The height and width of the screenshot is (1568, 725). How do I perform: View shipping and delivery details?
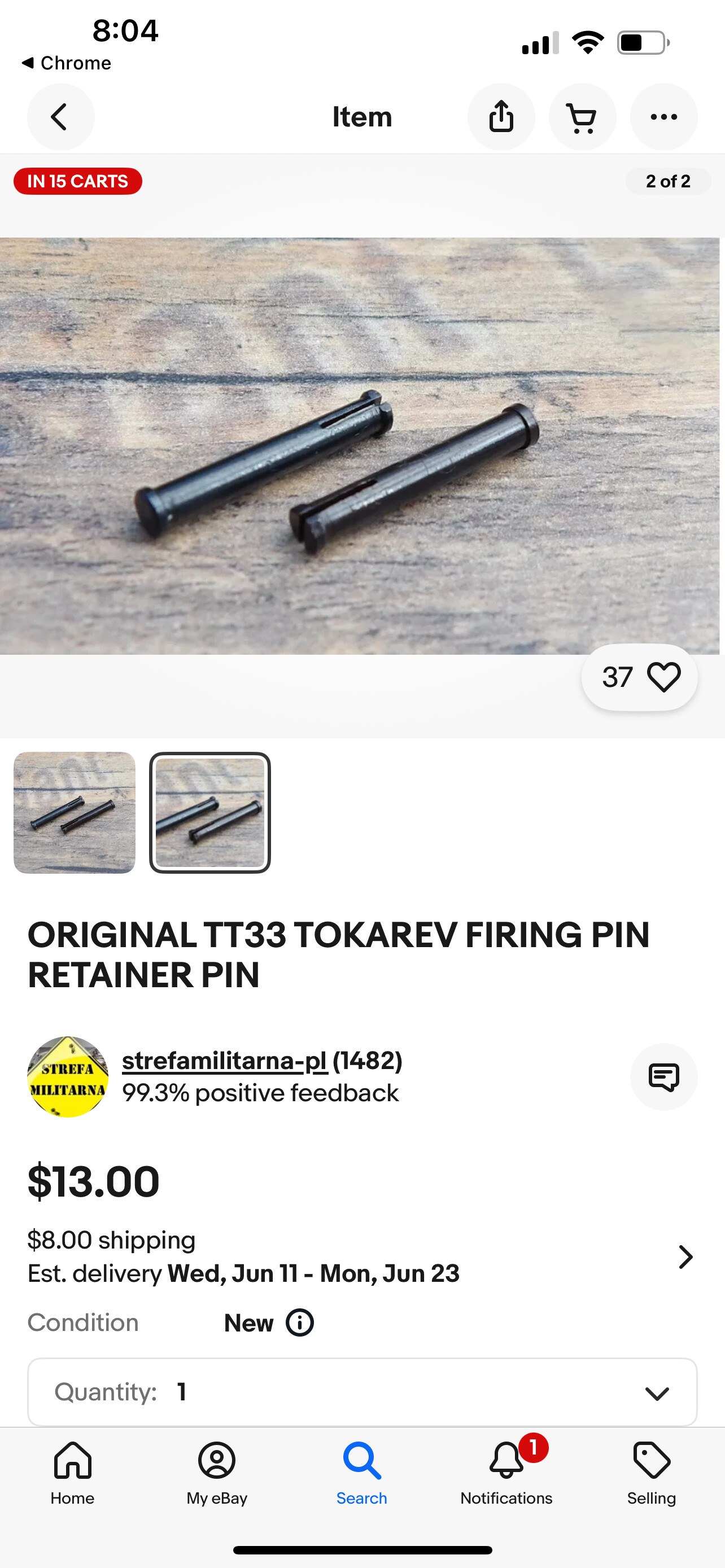(362, 1256)
